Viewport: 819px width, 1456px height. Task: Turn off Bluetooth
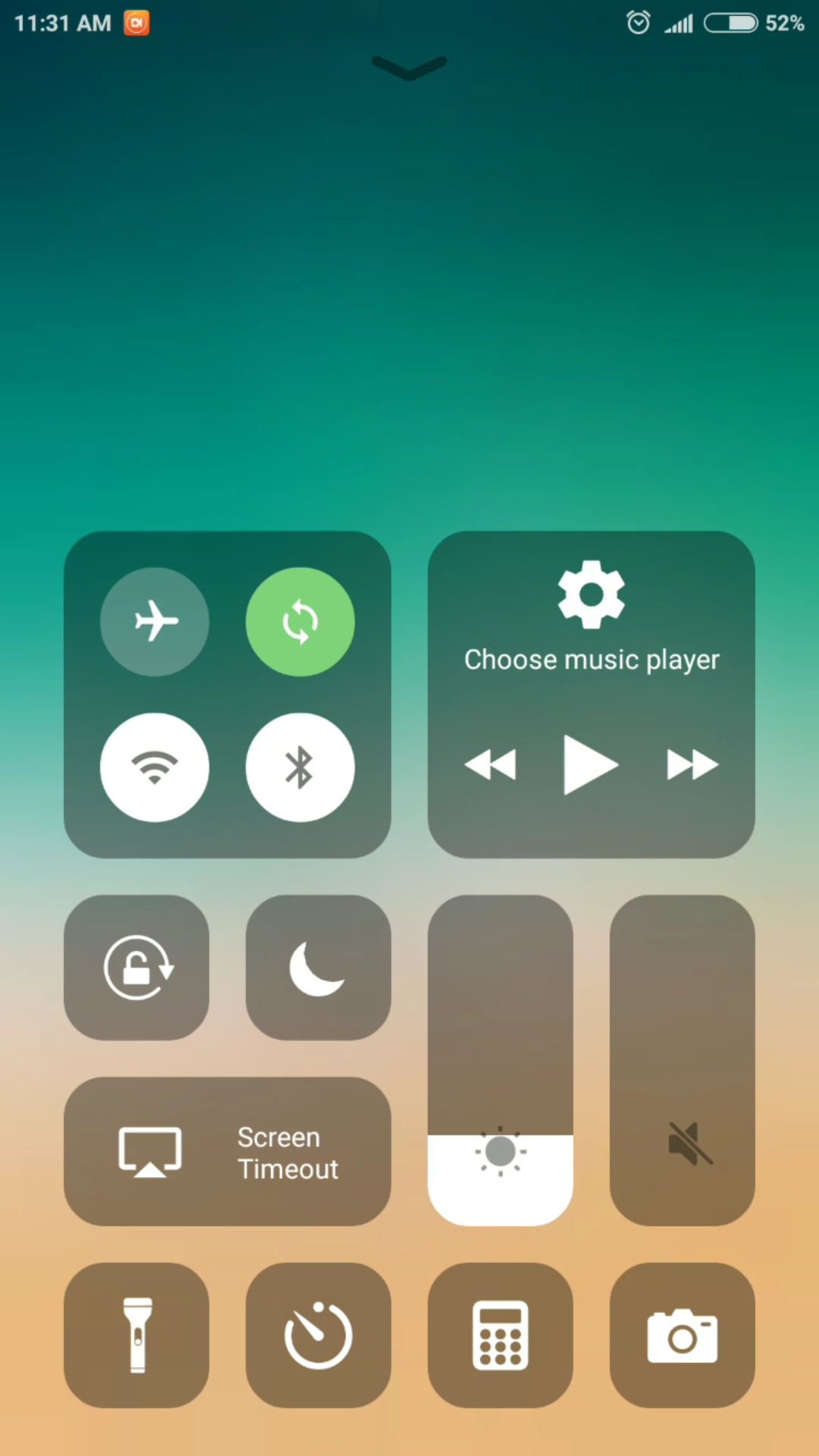[300, 767]
